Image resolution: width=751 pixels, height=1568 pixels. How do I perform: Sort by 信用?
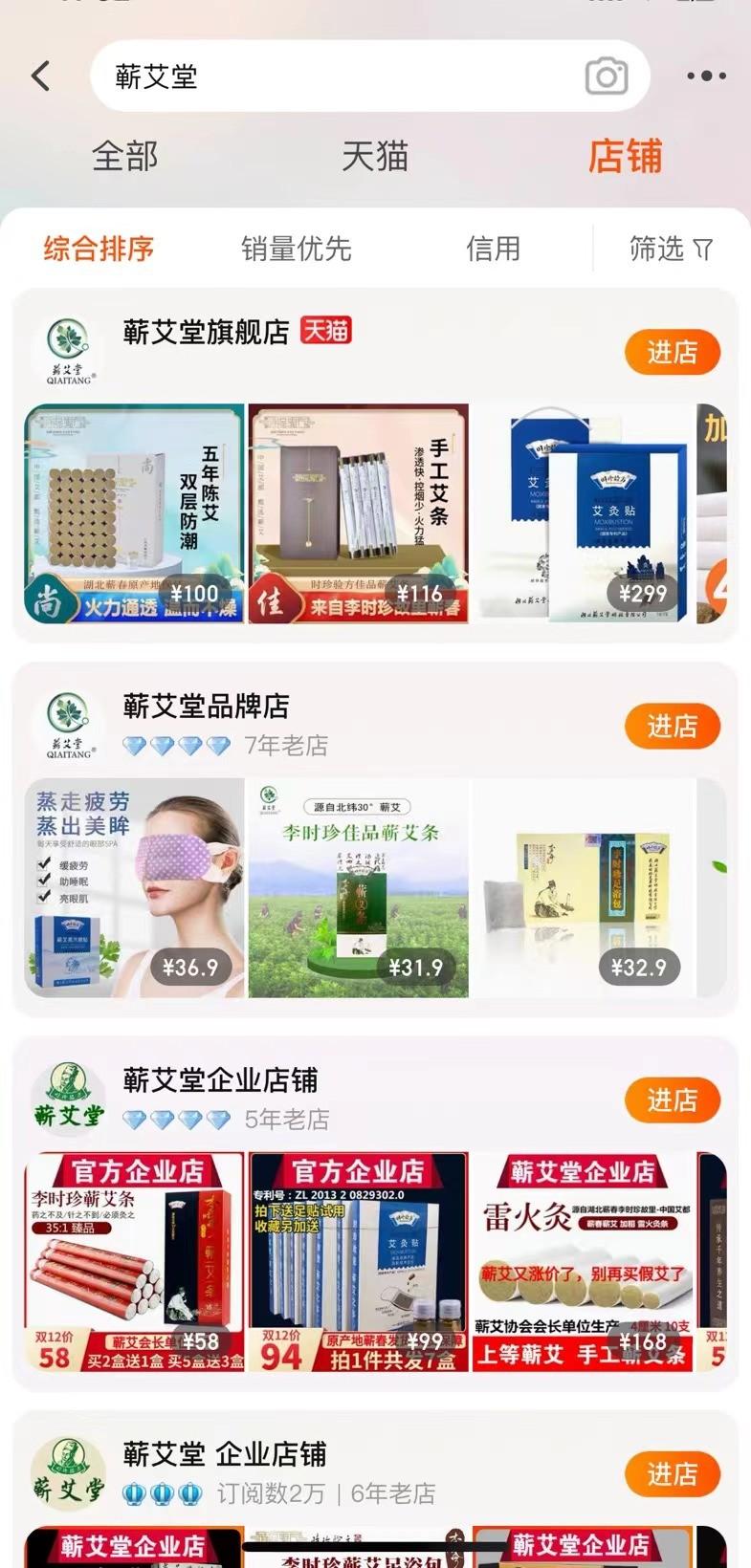point(493,249)
